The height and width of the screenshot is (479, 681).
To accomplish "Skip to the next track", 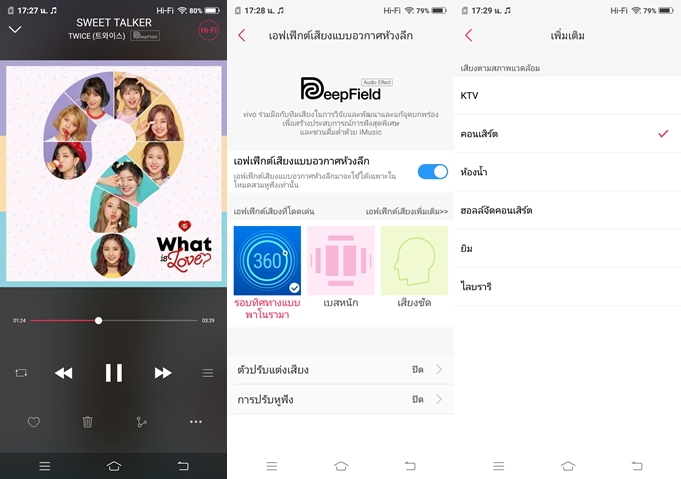I will click(163, 373).
